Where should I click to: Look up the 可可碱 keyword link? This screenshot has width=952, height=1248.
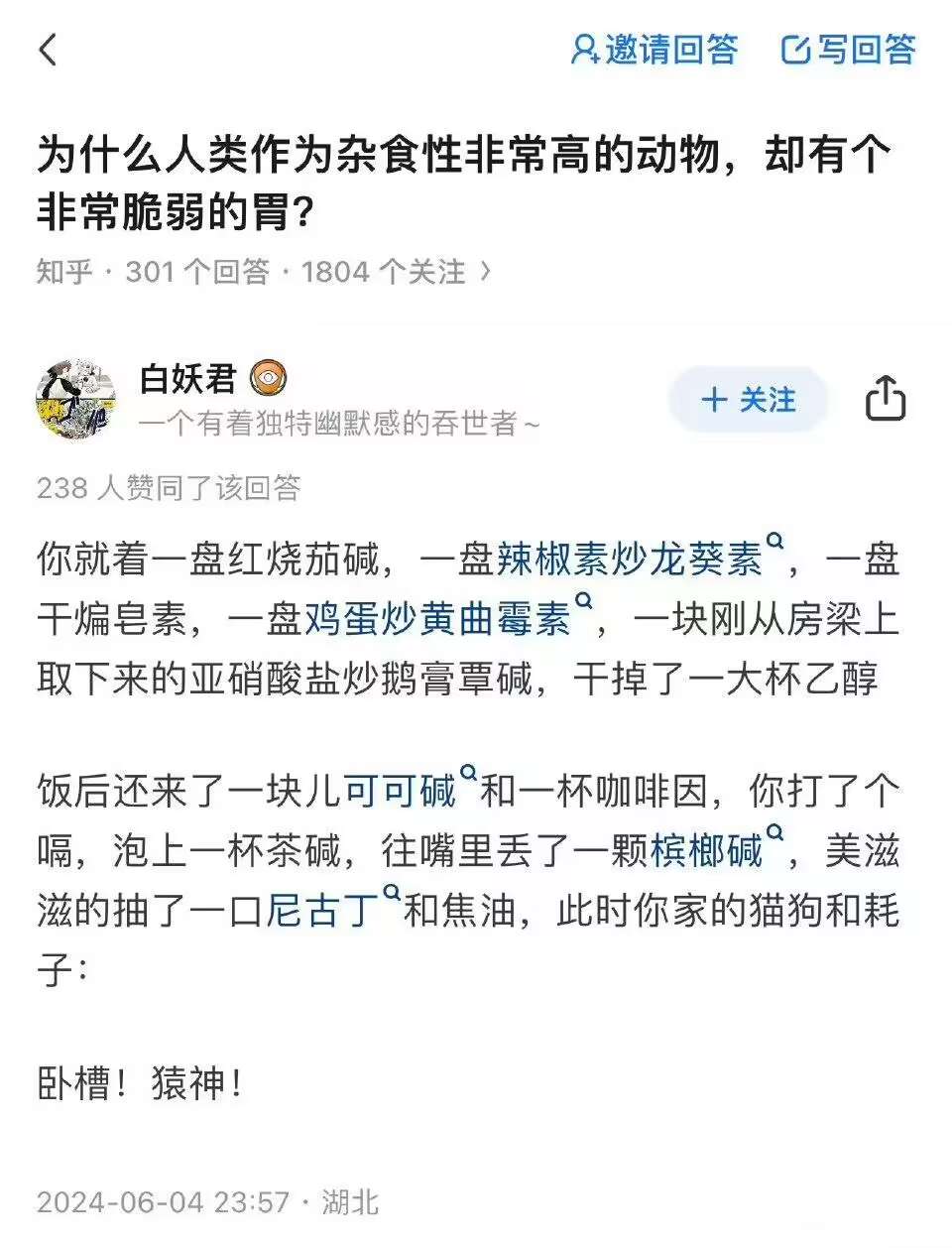click(x=400, y=791)
